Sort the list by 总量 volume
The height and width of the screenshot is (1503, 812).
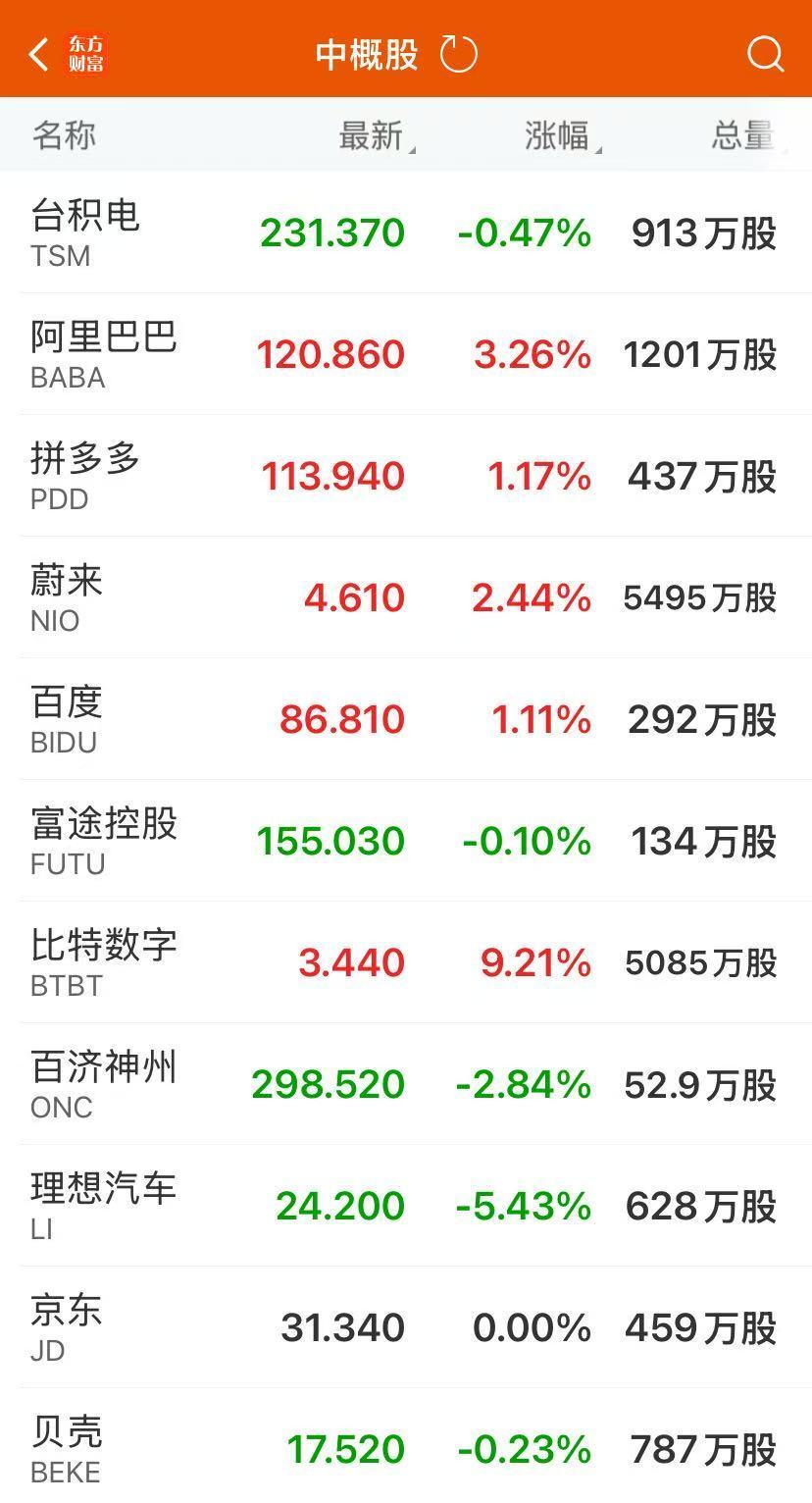(744, 135)
